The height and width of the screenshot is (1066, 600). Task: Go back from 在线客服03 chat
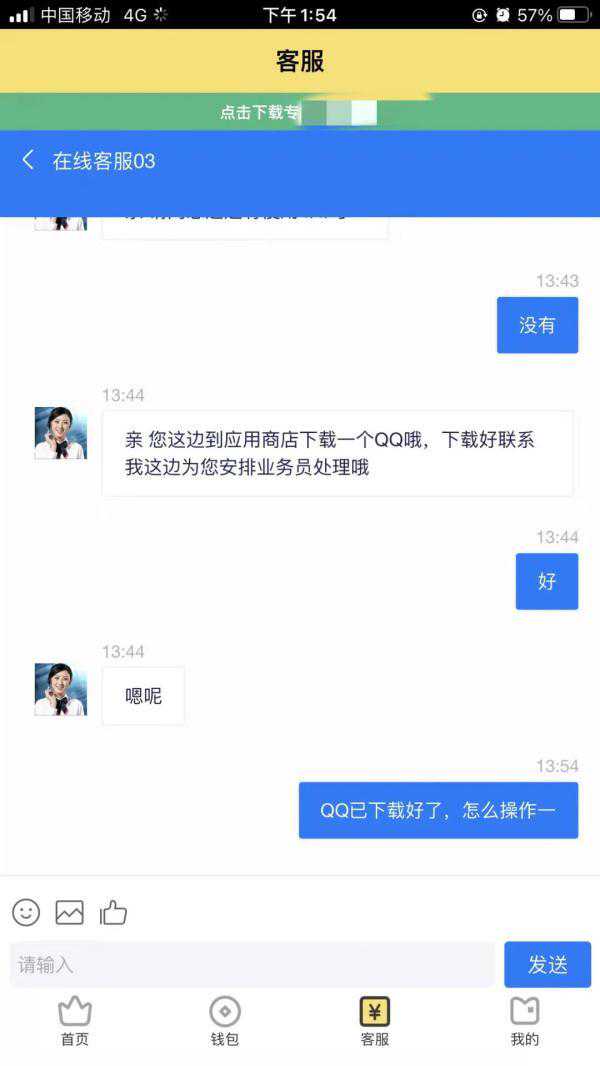[28, 160]
